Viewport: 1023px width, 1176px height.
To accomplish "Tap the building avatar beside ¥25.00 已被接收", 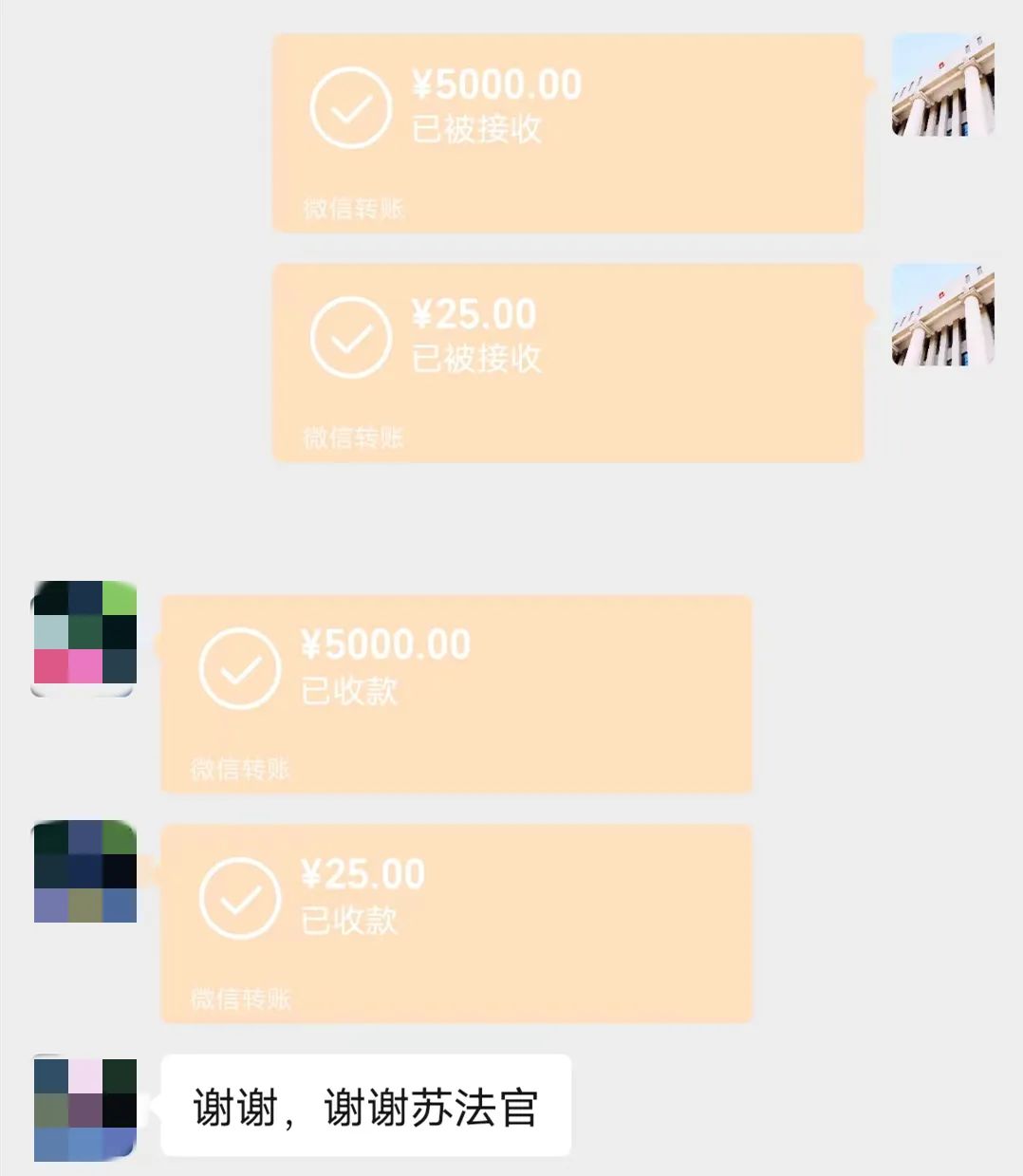I will [x=942, y=315].
